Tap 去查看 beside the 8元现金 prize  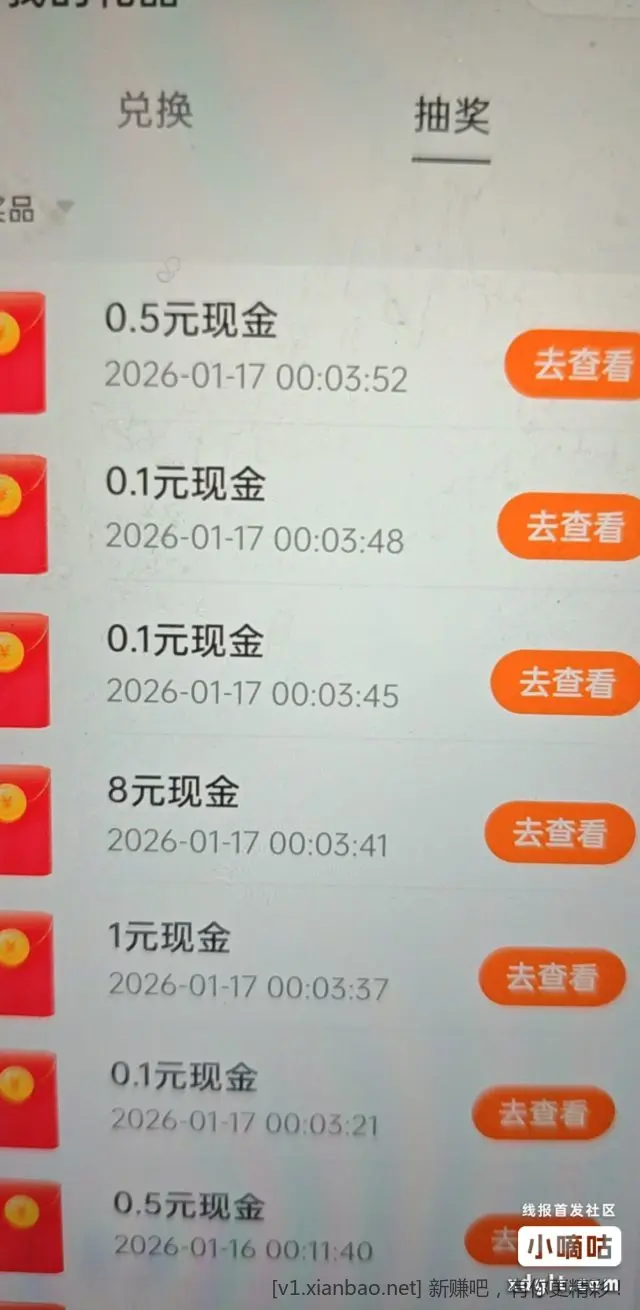tap(560, 832)
